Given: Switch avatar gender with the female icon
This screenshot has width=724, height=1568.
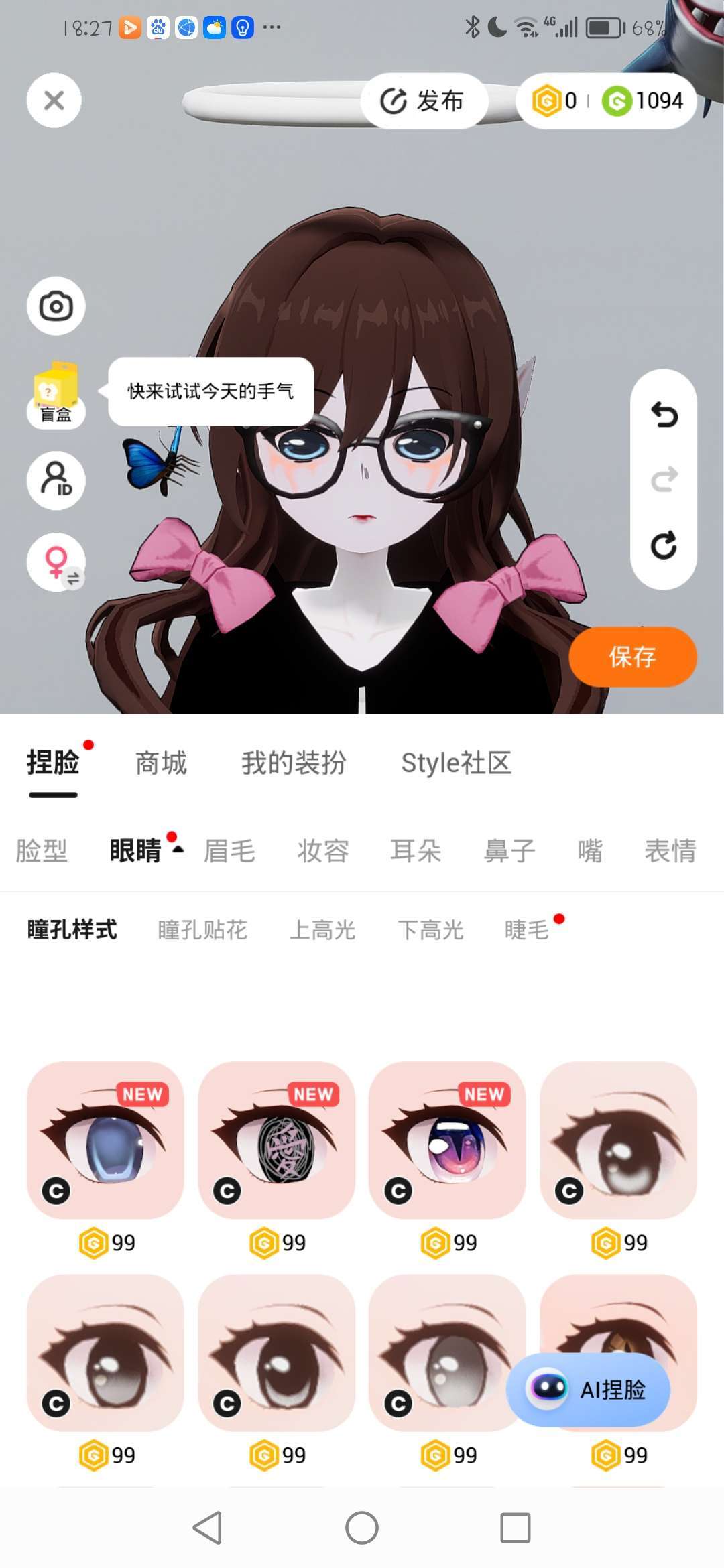Looking at the screenshot, I should (x=56, y=562).
